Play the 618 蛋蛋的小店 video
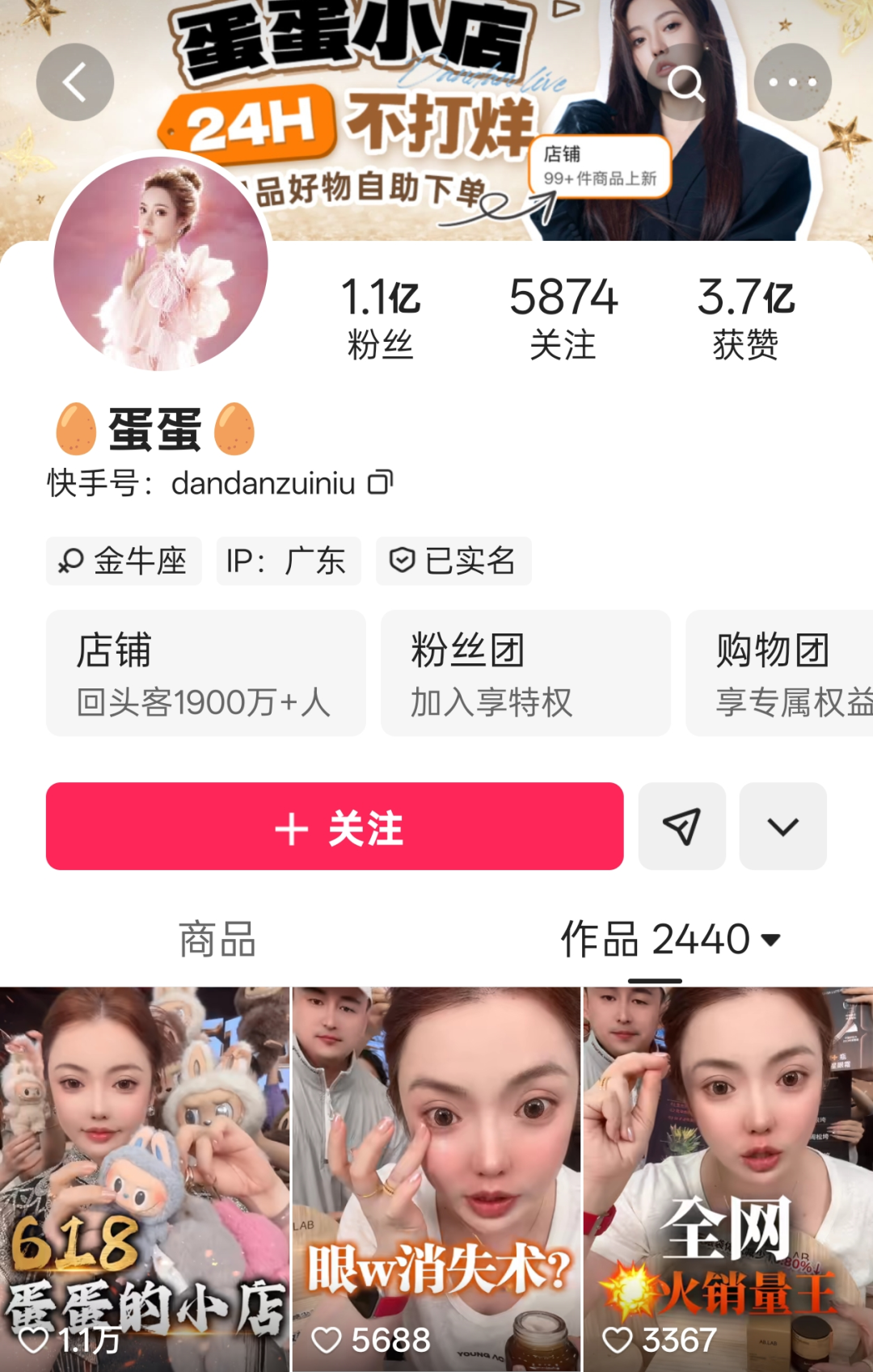 coord(145,1178)
